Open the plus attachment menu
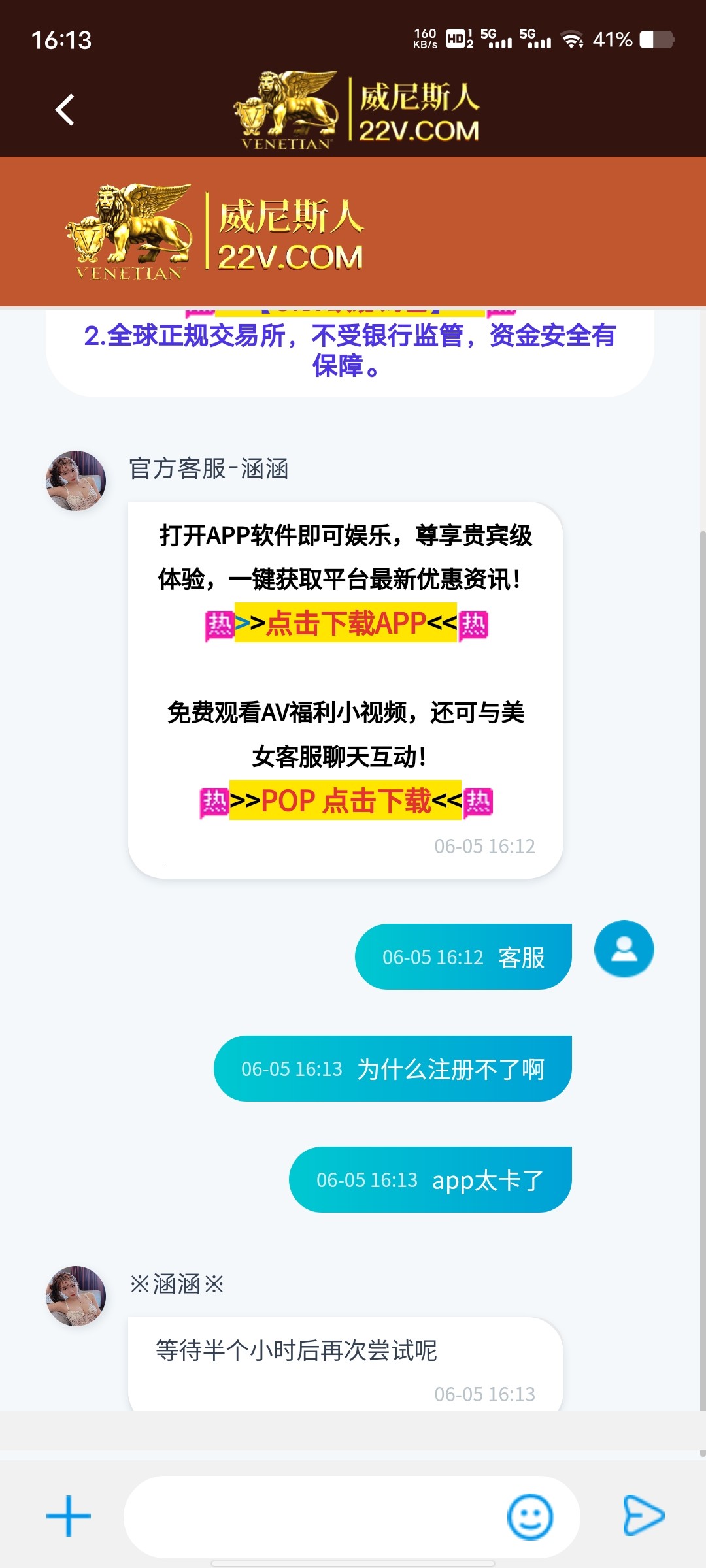This screenshot has height=1568, width=706. [x=69, y=1516]
